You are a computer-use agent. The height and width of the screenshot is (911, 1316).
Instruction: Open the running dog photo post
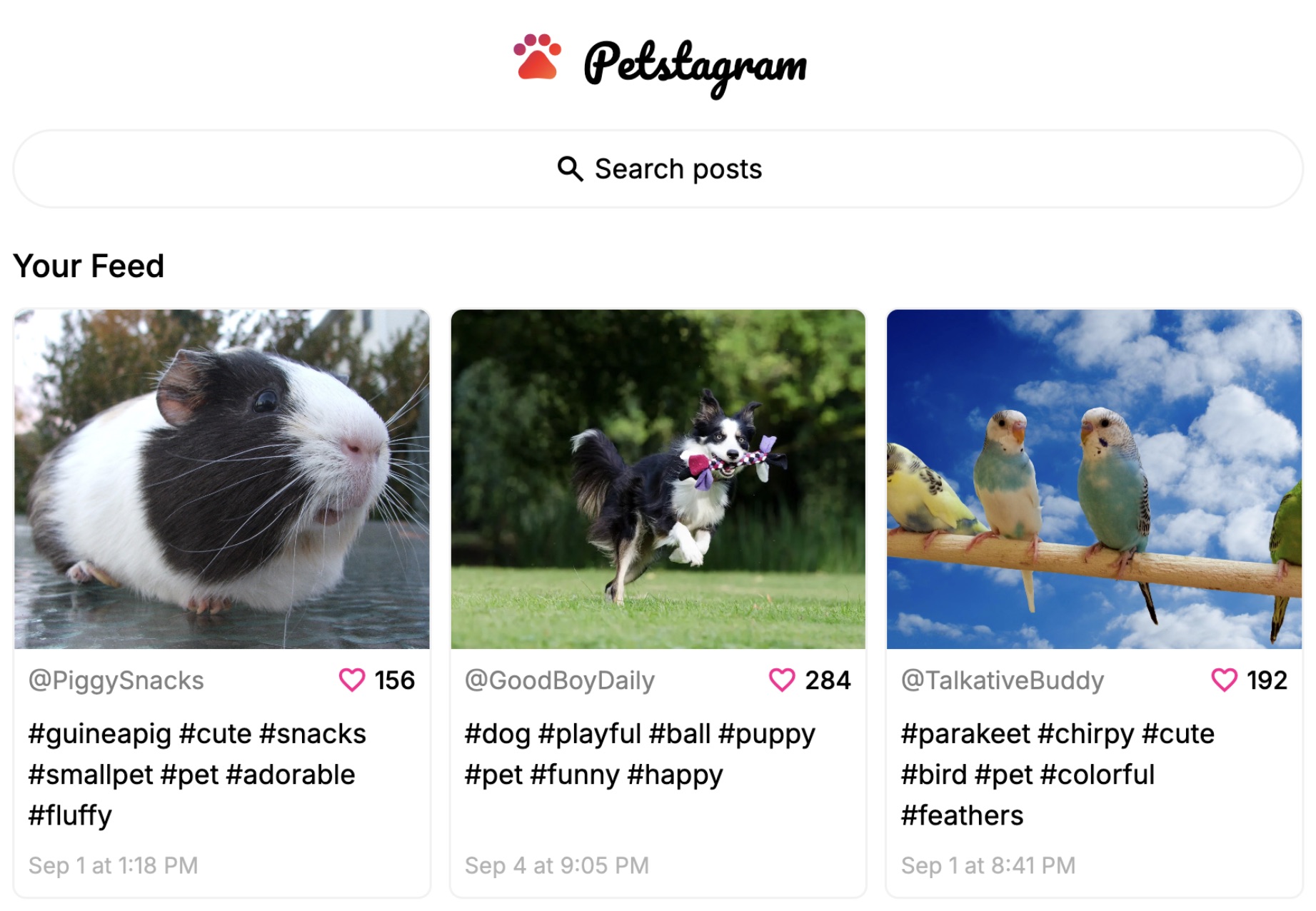coord(658,479)
